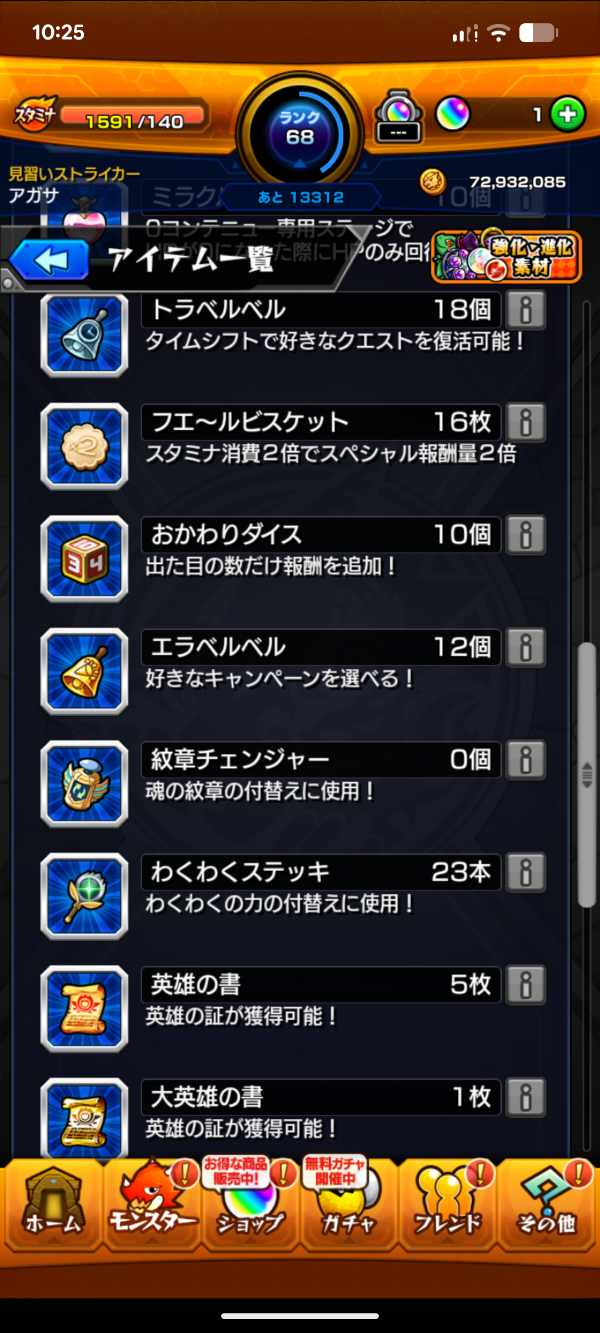Open info for フエ〜ルビスケット
600x1333 pixels.
coord(526,422)
